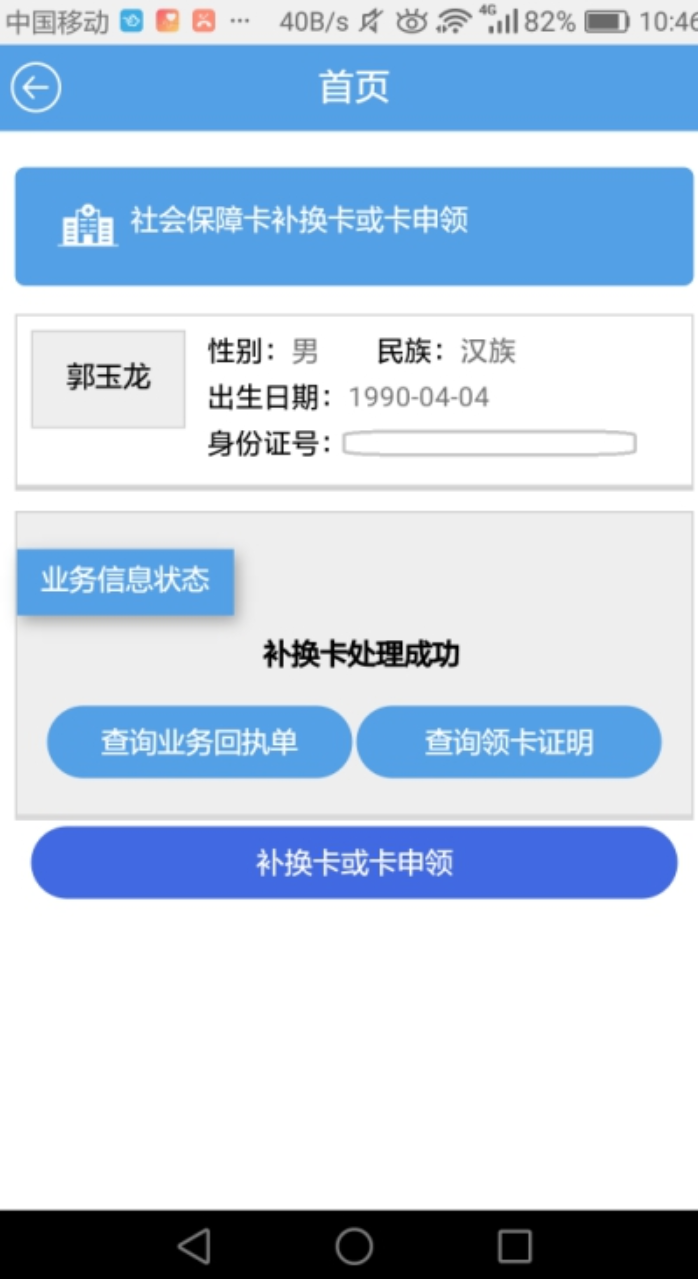
Task: Open 查询领卡证明
Action: (509, 742)
